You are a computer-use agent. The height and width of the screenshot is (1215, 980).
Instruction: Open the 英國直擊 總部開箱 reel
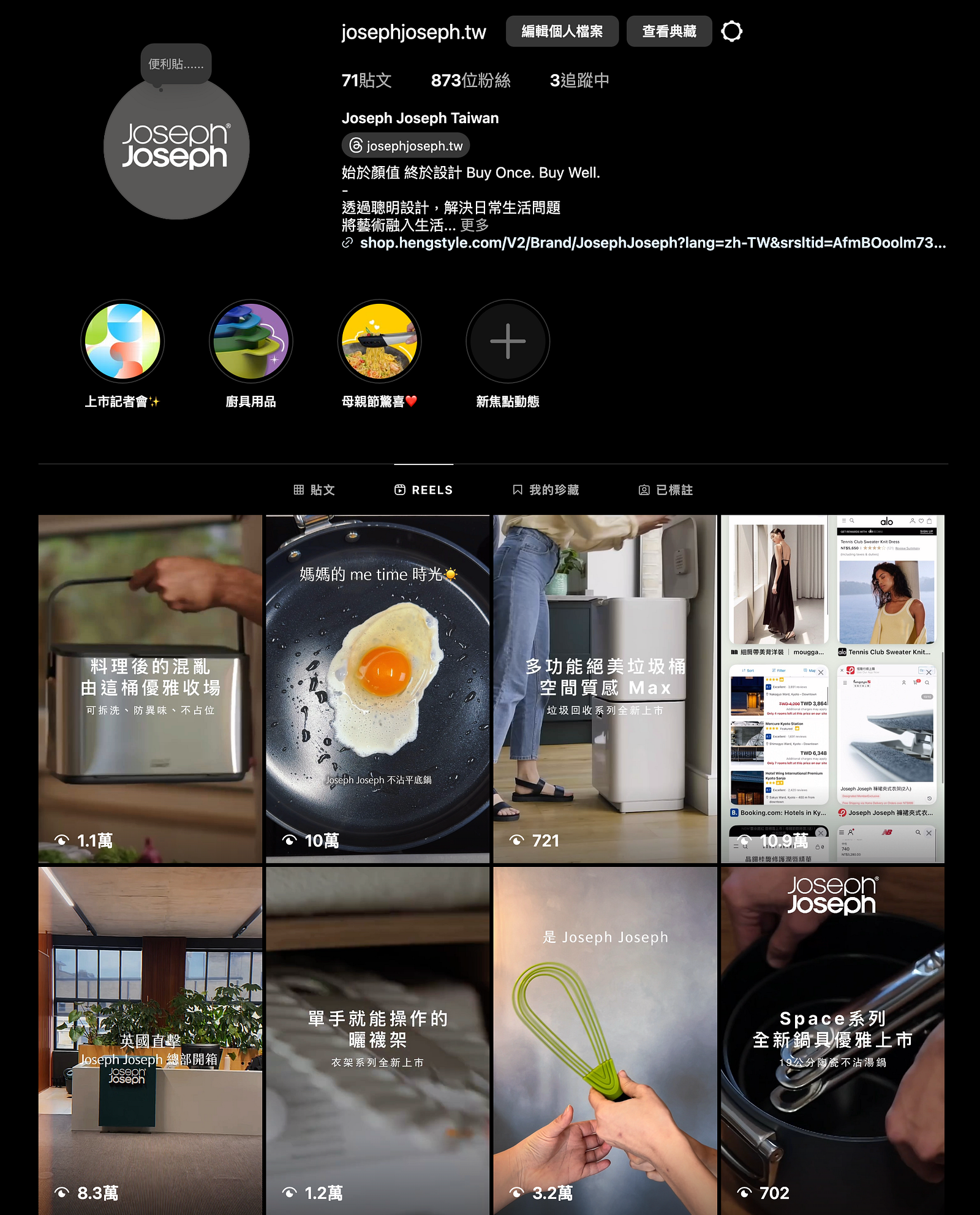[150, 1040]
